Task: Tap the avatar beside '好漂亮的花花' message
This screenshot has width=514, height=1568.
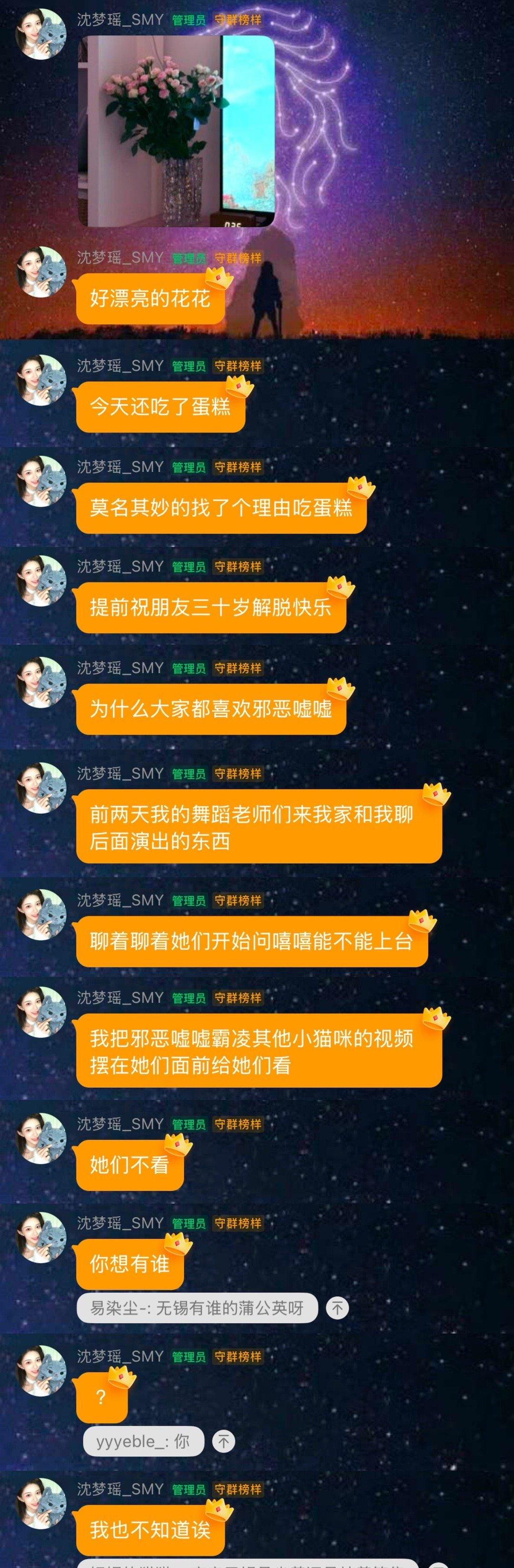Action: [x=41, y=271]
